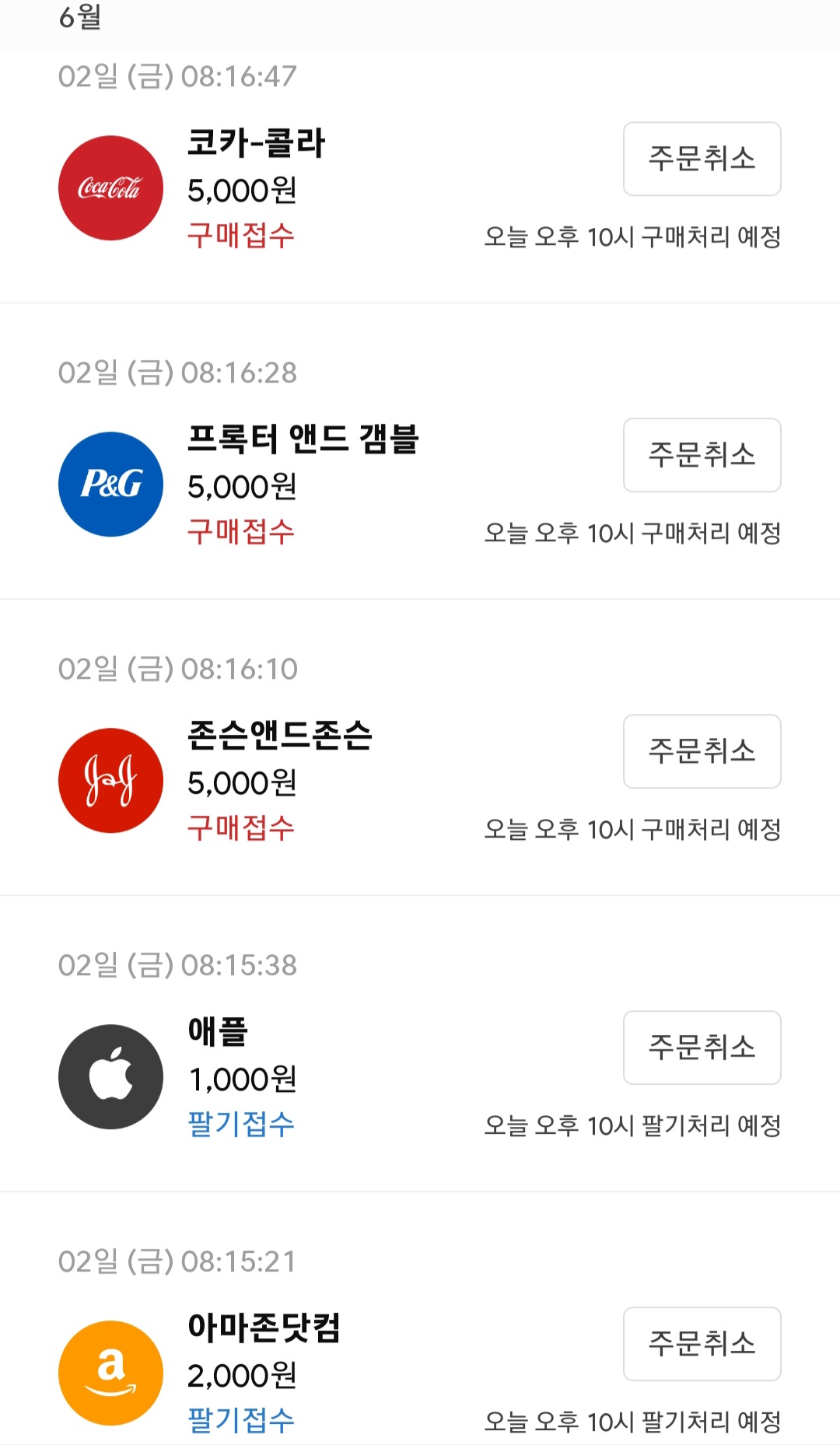Screen dimensions: 840x1445
Task: Cancel the Coca-Cola purchase order
Action: [x=702, y=159]
